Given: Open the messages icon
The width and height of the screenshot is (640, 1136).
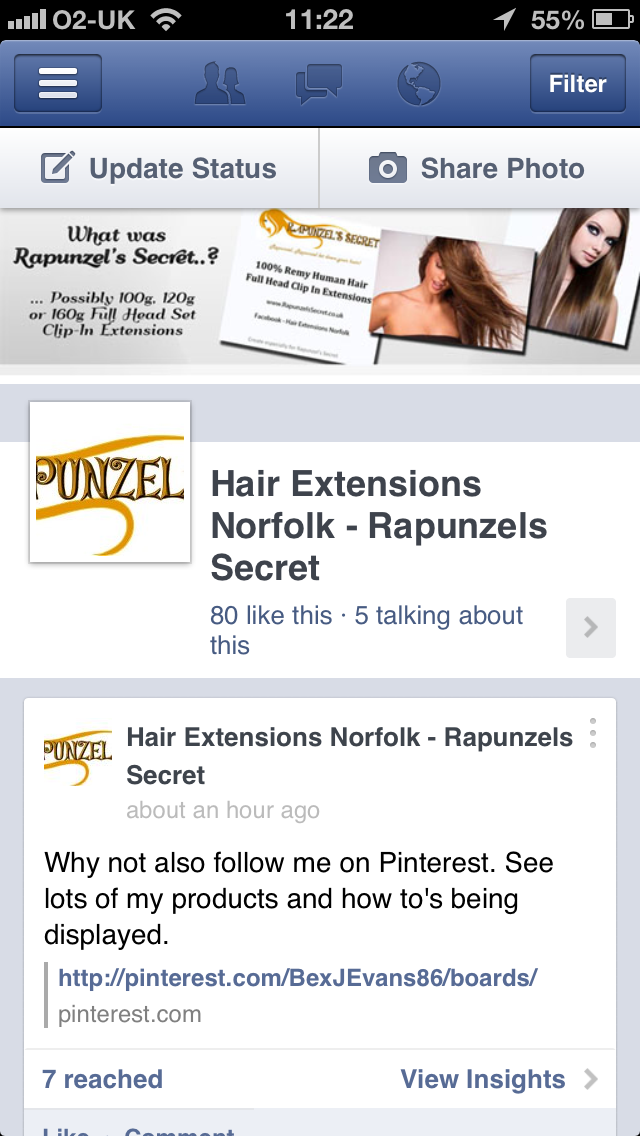Looking at the screenshot, I should pyautogui.click(x=318, y=84).
